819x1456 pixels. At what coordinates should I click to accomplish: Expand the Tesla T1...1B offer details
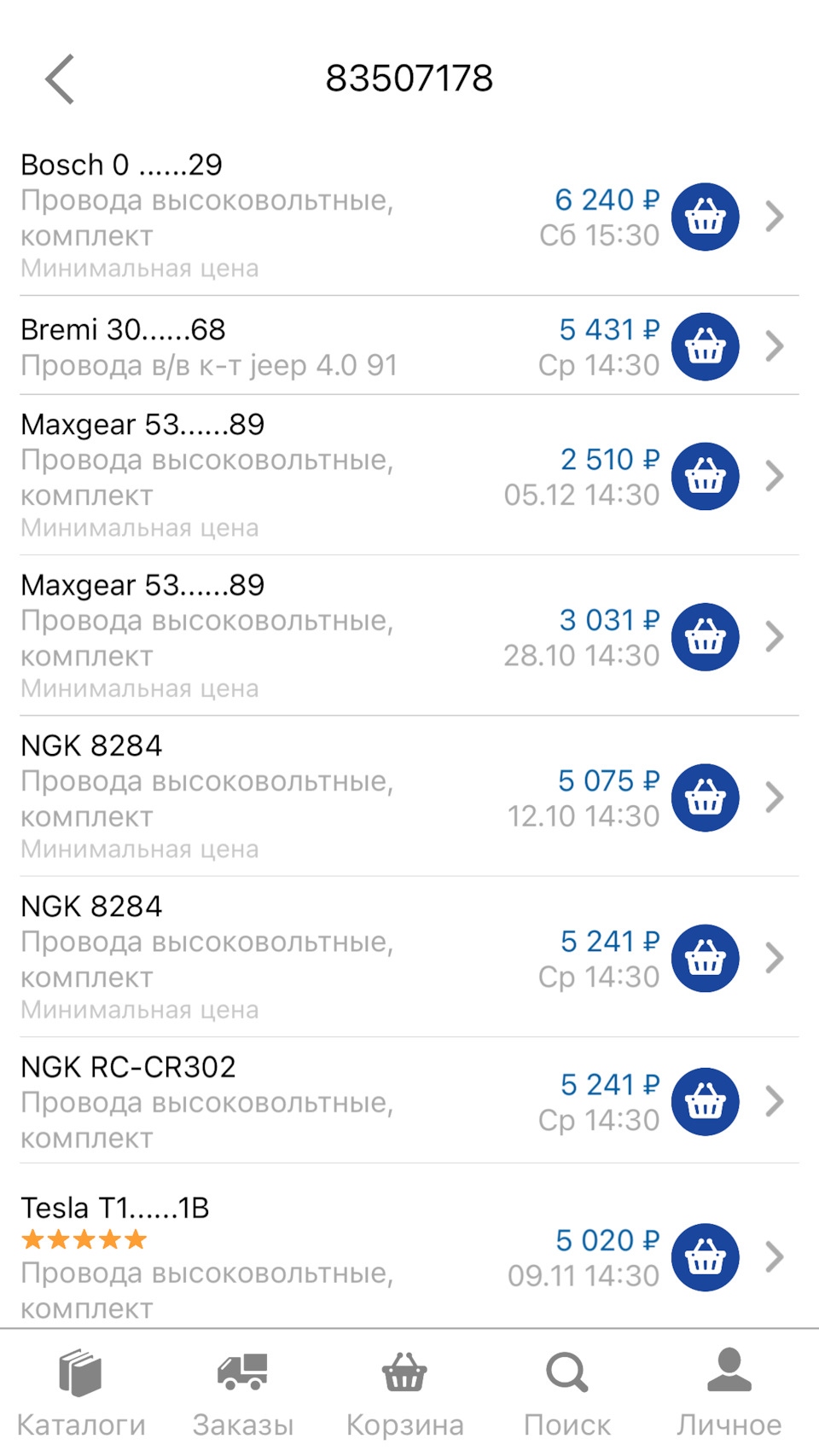coord(775,1257)
